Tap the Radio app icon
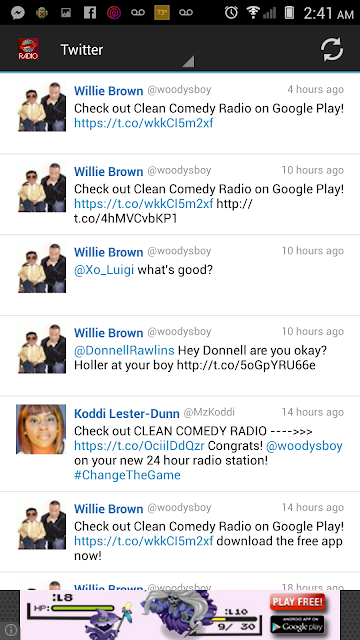The width and height of the screenshot is (360, 640). pos(29,49)
